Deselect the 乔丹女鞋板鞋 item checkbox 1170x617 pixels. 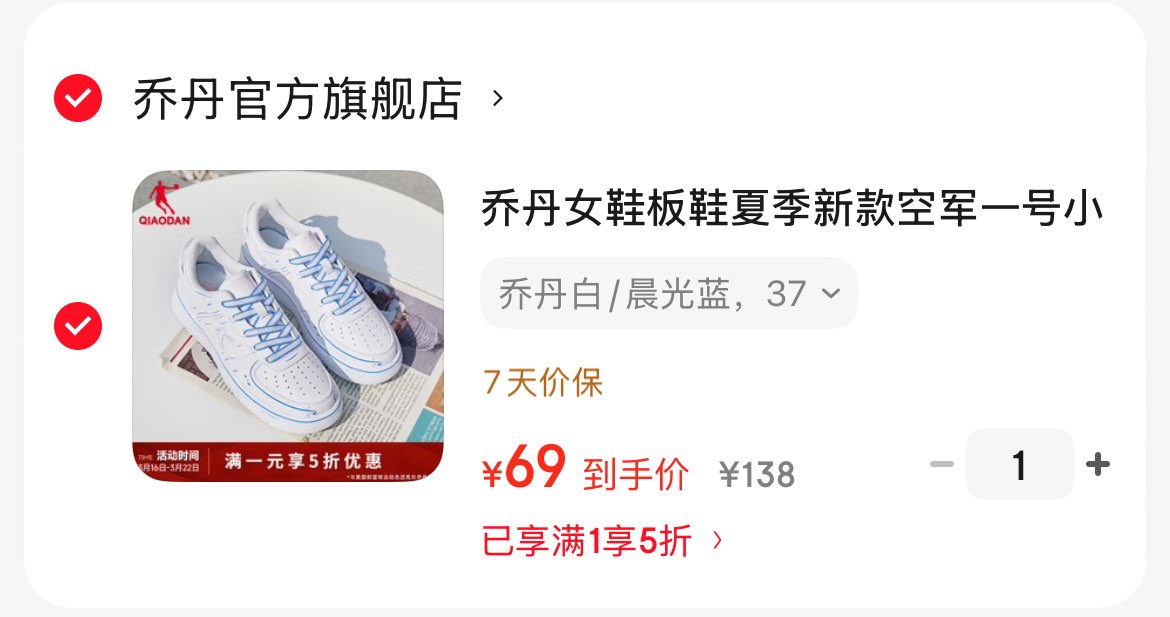point(78,326)
